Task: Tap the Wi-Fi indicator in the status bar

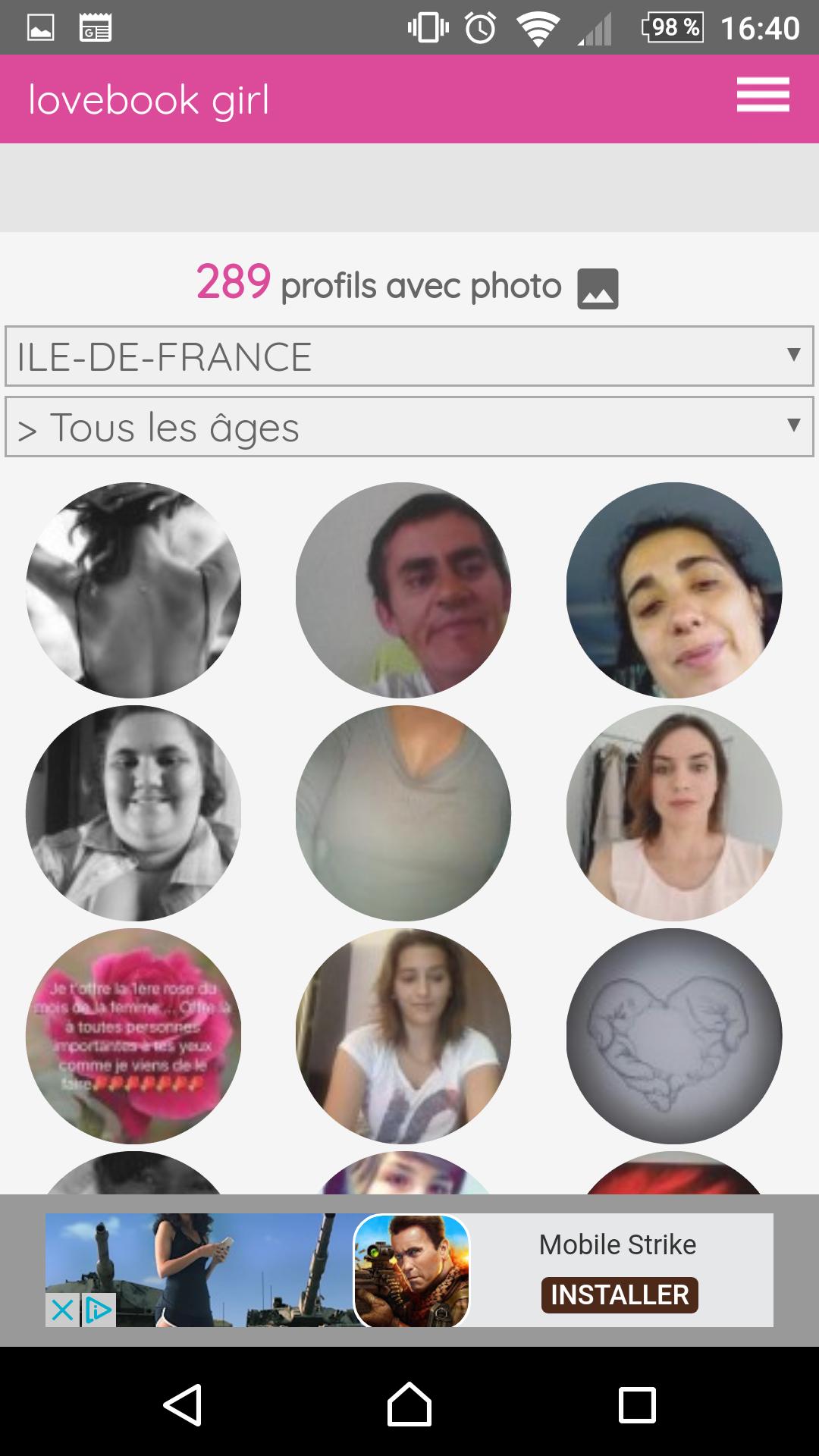Action: [x=535, y=26]
